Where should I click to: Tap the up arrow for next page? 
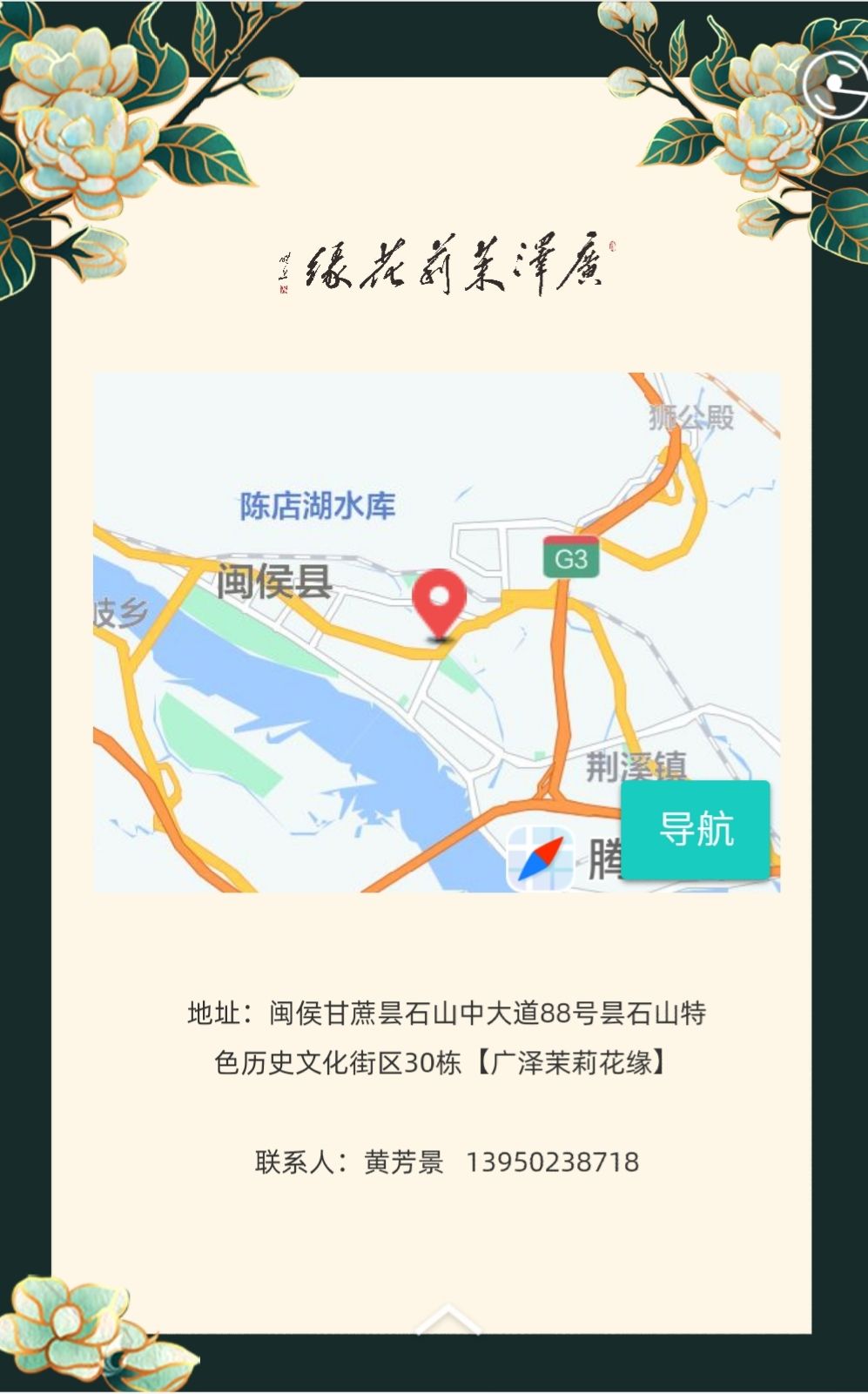pyautogui.click(x=447, y=1318)
